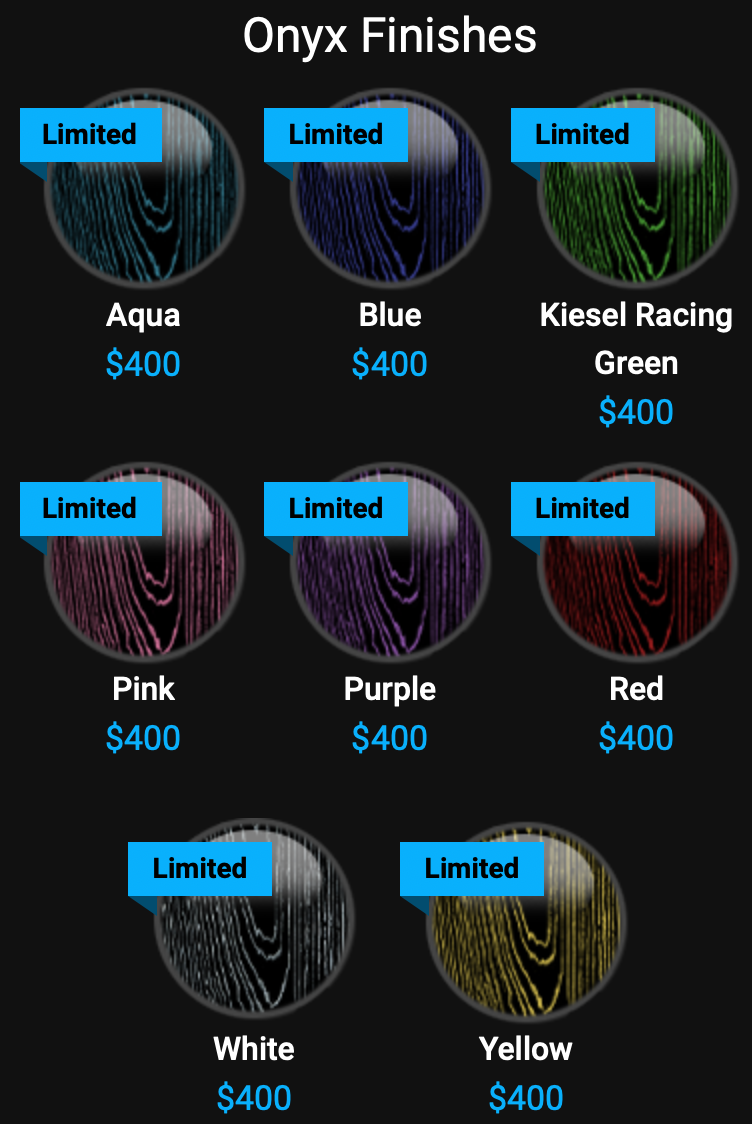
Task: Choose the Red onyx finish
Action: 637,560
